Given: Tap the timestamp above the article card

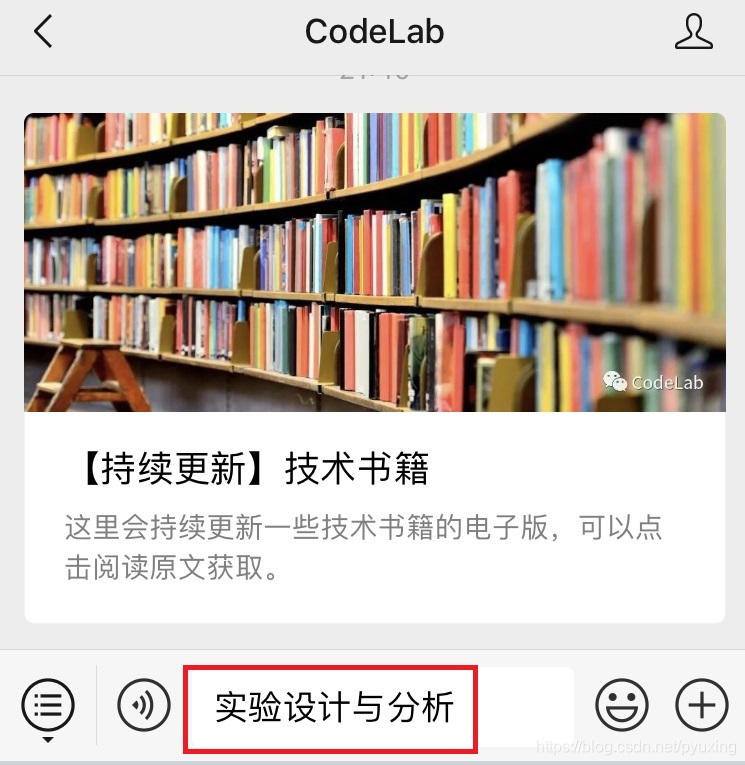Looking at the screenshot, I should (x=373, y=71).
